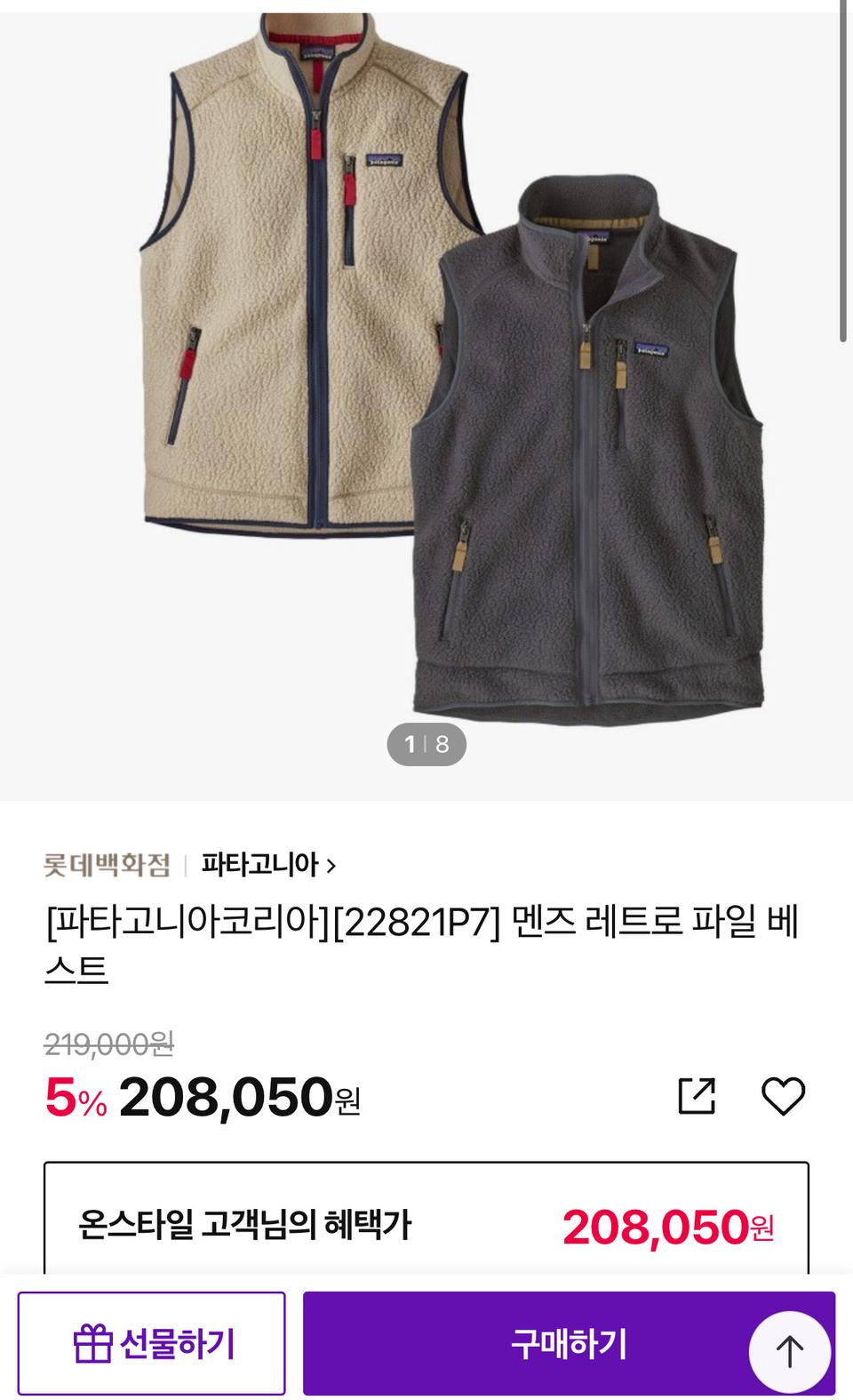Viewport: 853px width, 1400px height.
Task: Open the 롯데백화점 store link
Action: click(x=107, y=863)
